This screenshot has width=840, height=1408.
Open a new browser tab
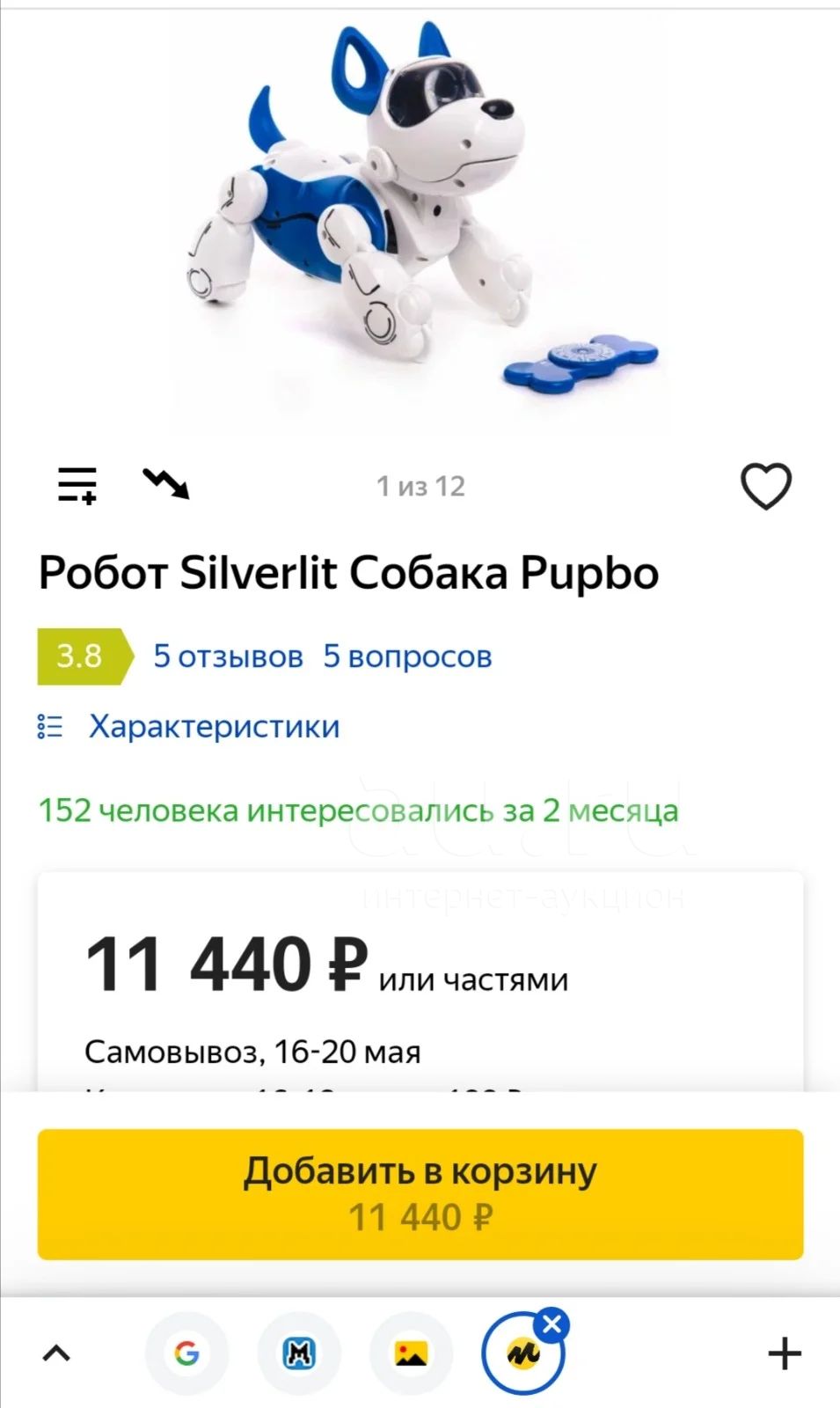[x=785, y=1353]
